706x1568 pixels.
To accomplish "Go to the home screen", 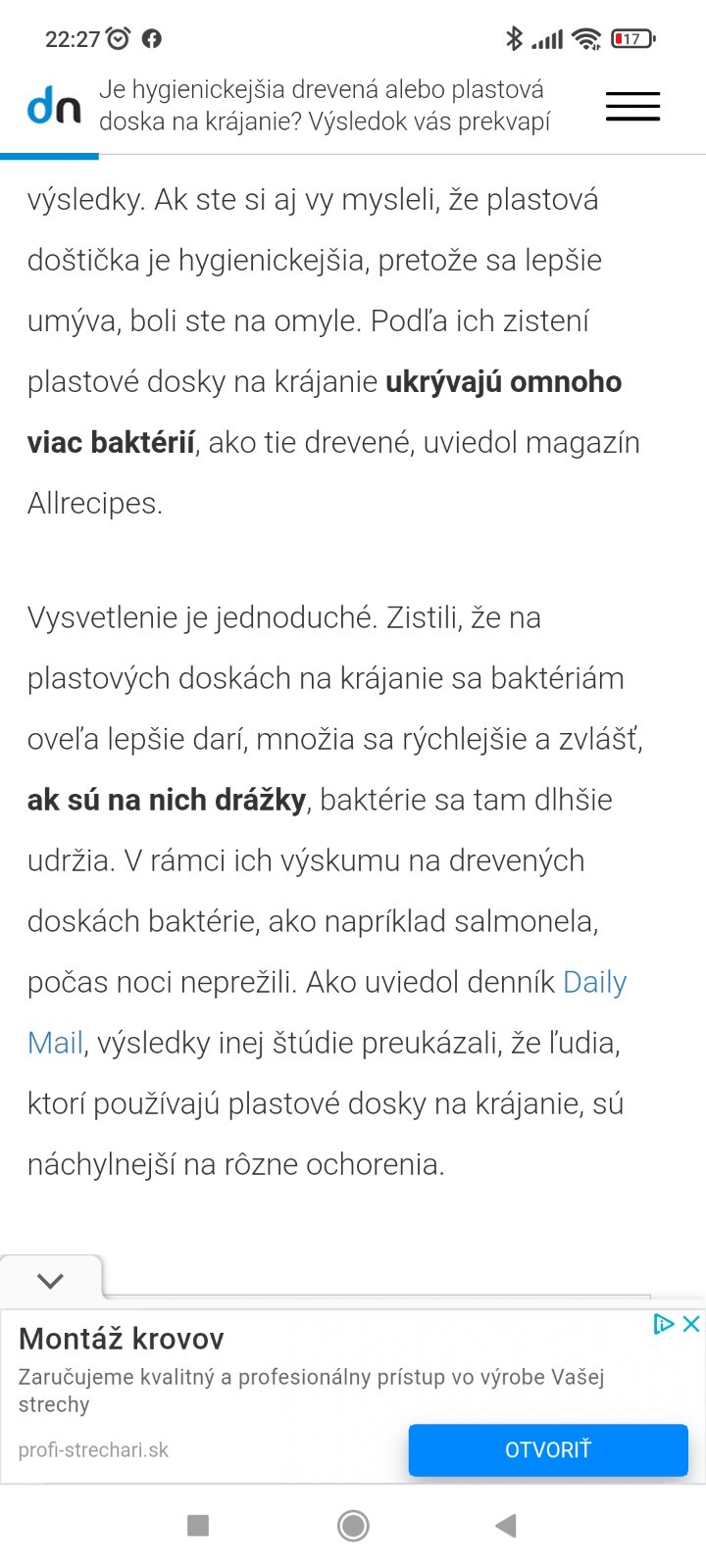I will (x=353, y=1525).
